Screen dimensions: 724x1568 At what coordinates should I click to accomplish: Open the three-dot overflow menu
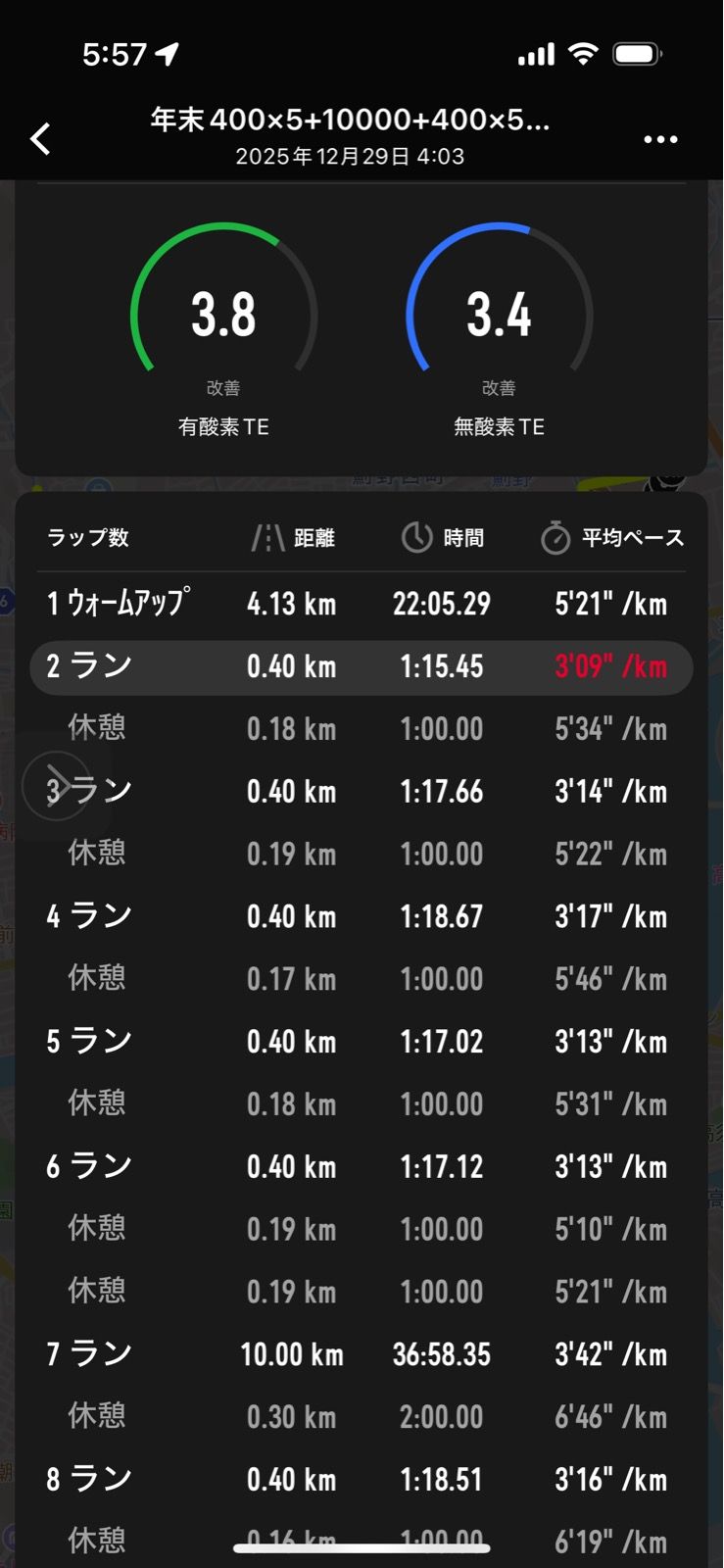(x=660, y=139)
